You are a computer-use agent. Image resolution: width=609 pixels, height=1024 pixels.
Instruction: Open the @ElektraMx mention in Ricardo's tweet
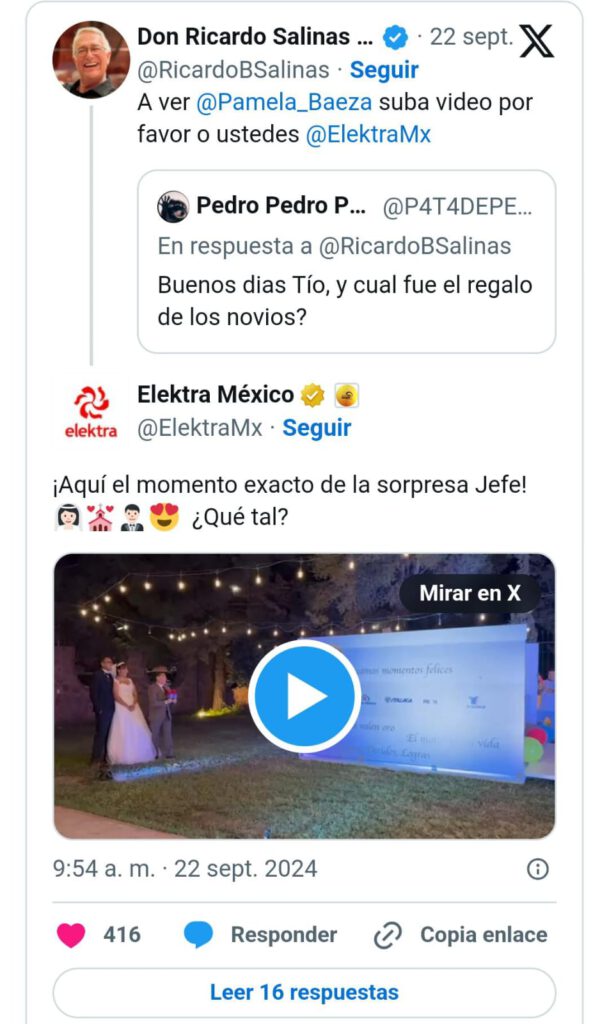click(x=367, y=135)
